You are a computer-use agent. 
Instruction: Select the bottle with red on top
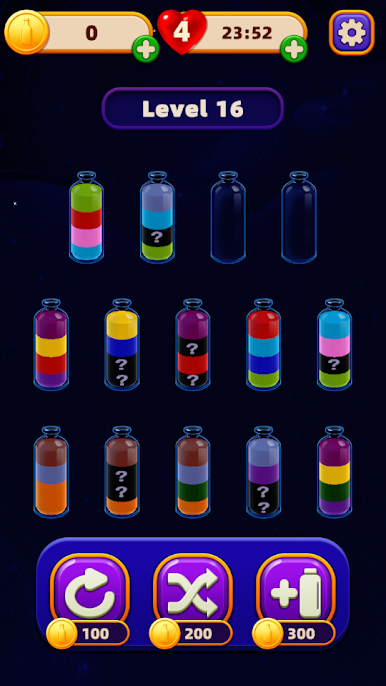click(263, 344)
